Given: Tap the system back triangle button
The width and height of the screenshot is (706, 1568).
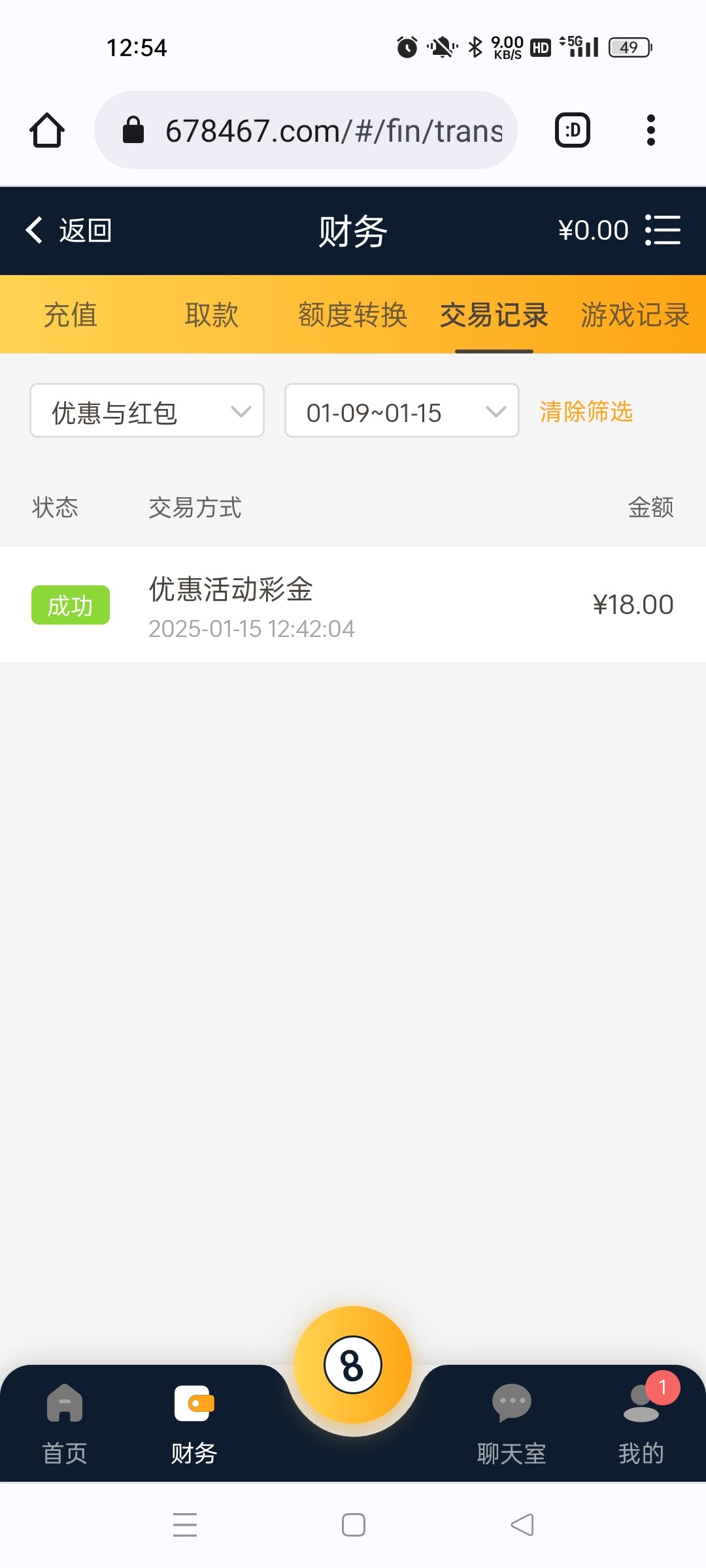Looking at the screenshot, I should click(x=522, y=1525).
